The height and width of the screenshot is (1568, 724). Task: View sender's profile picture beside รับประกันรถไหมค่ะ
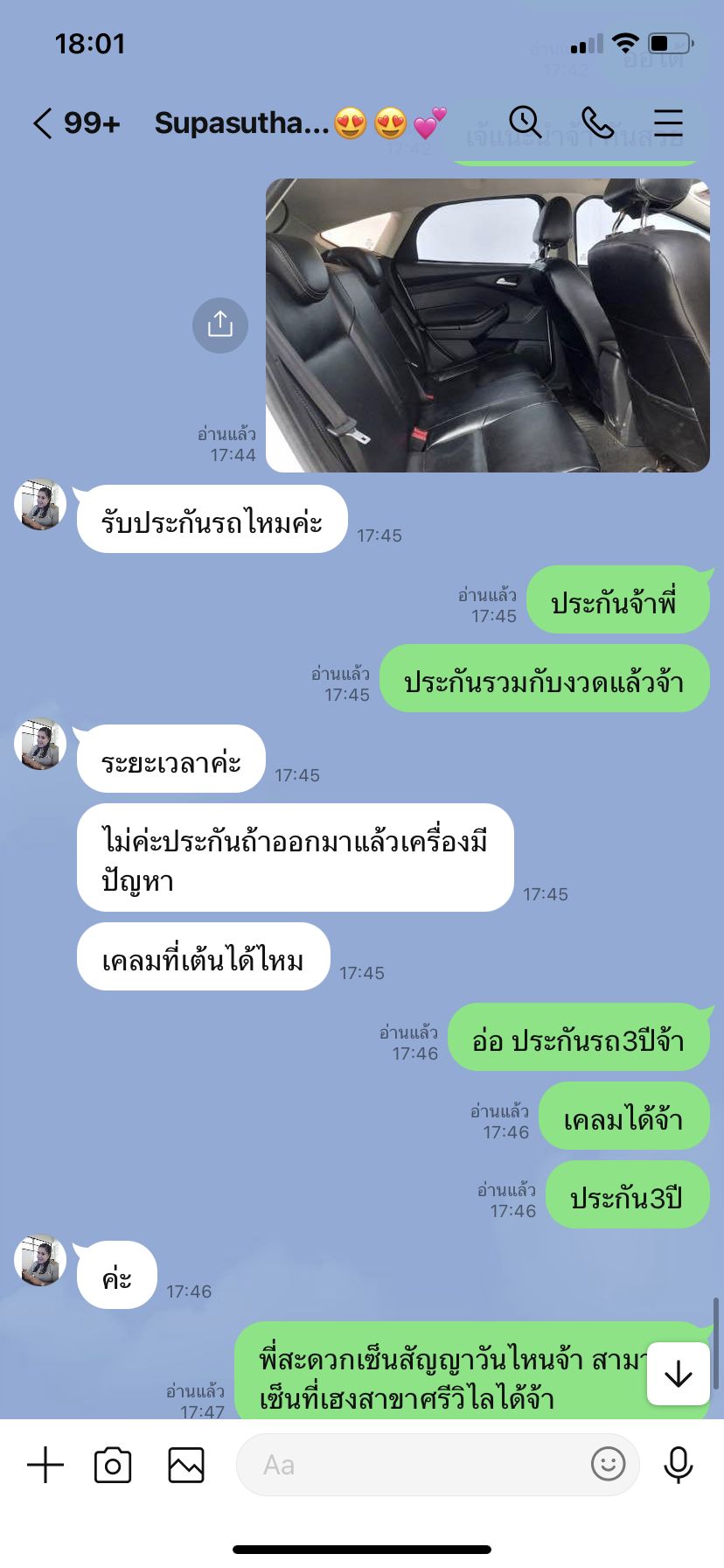click(40, 505)
